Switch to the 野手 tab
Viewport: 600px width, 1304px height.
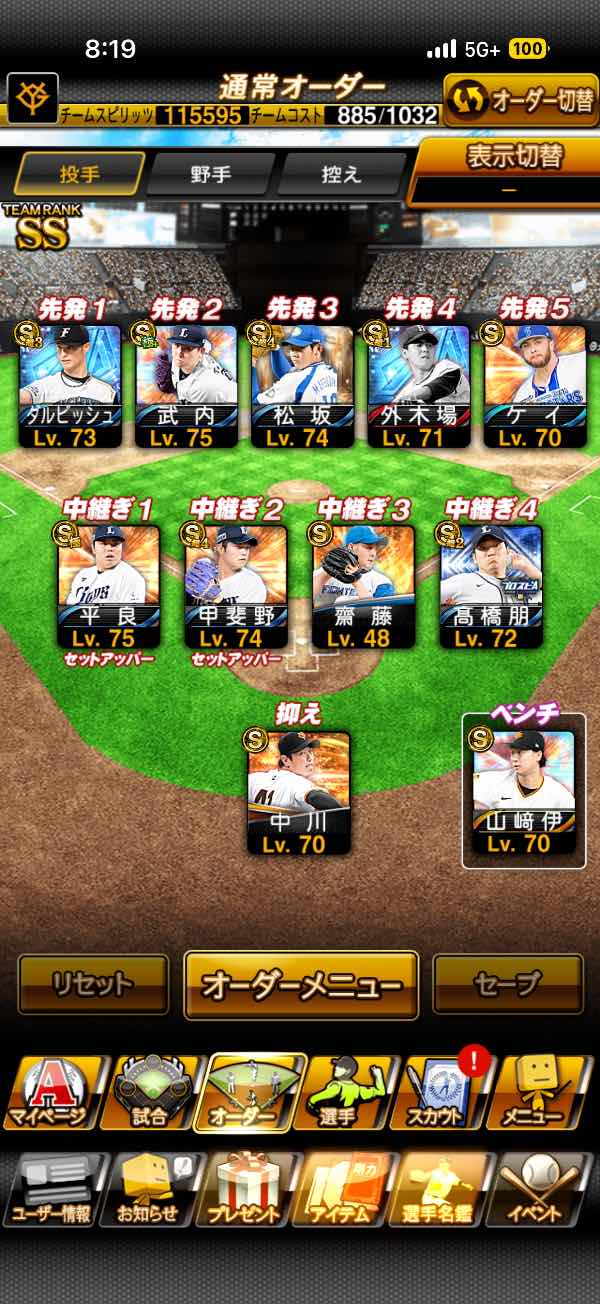[210, 174]
